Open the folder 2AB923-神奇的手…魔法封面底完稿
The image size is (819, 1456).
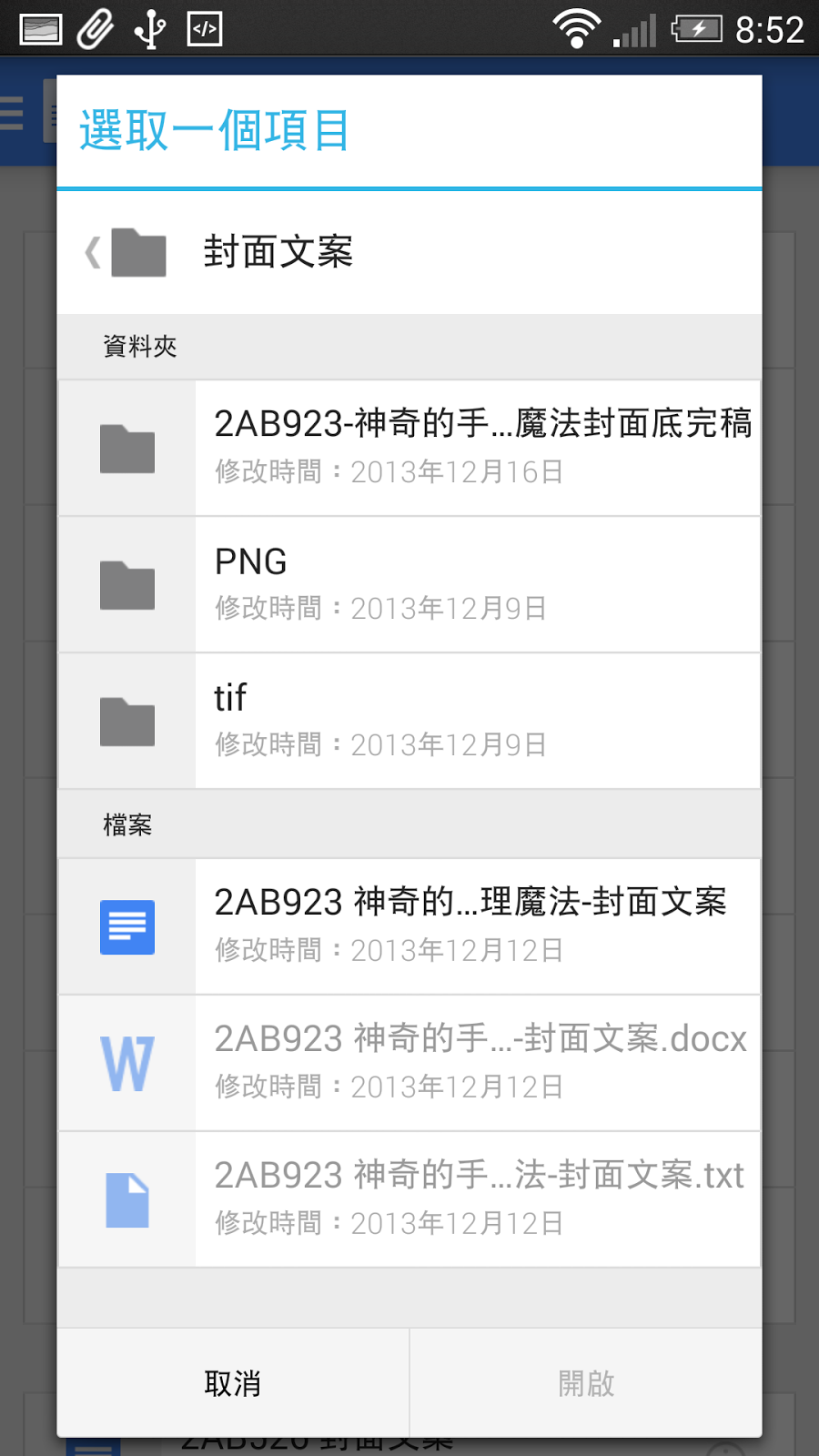409,448
